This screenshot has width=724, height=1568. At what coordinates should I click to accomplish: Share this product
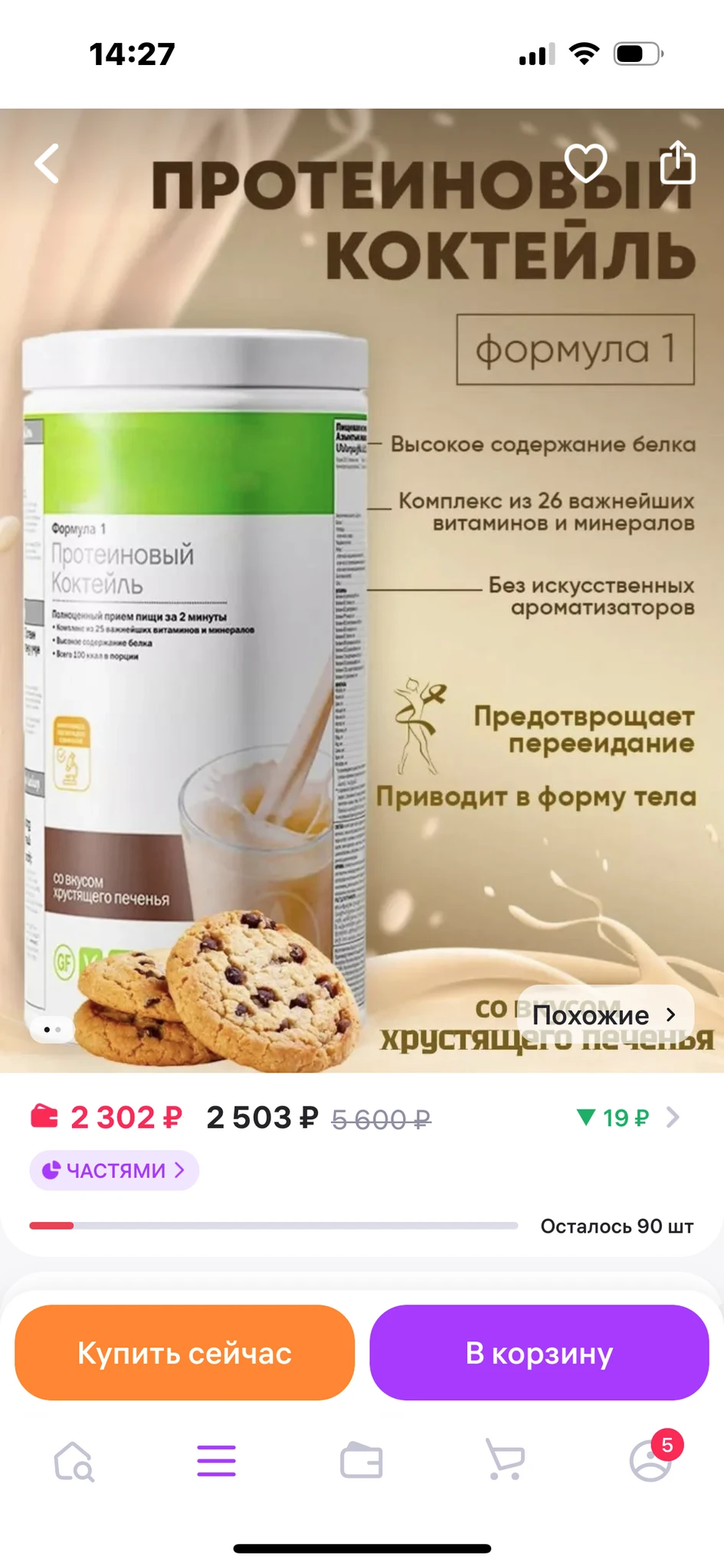(x=677, y=162)
